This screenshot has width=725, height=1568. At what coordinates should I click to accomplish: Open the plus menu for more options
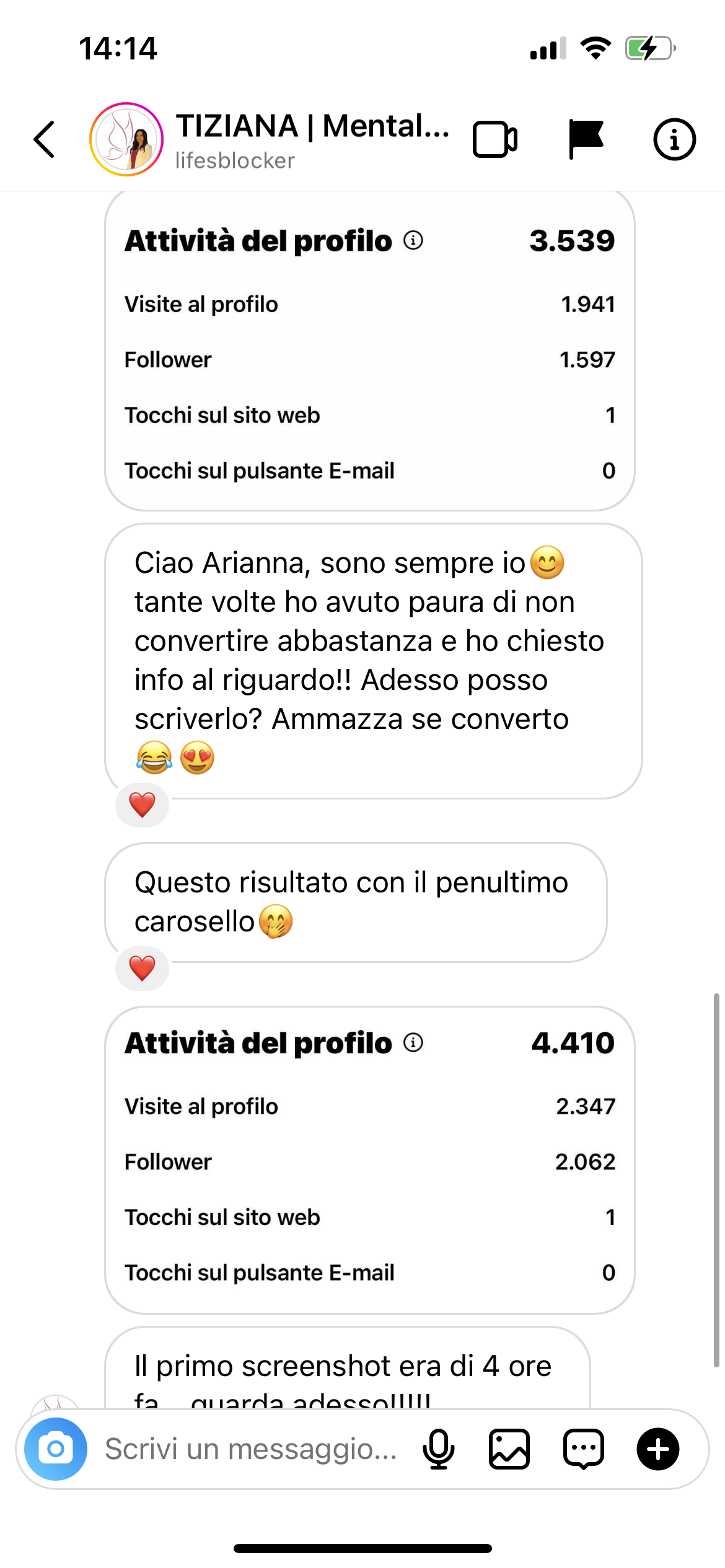point(658,1448)
